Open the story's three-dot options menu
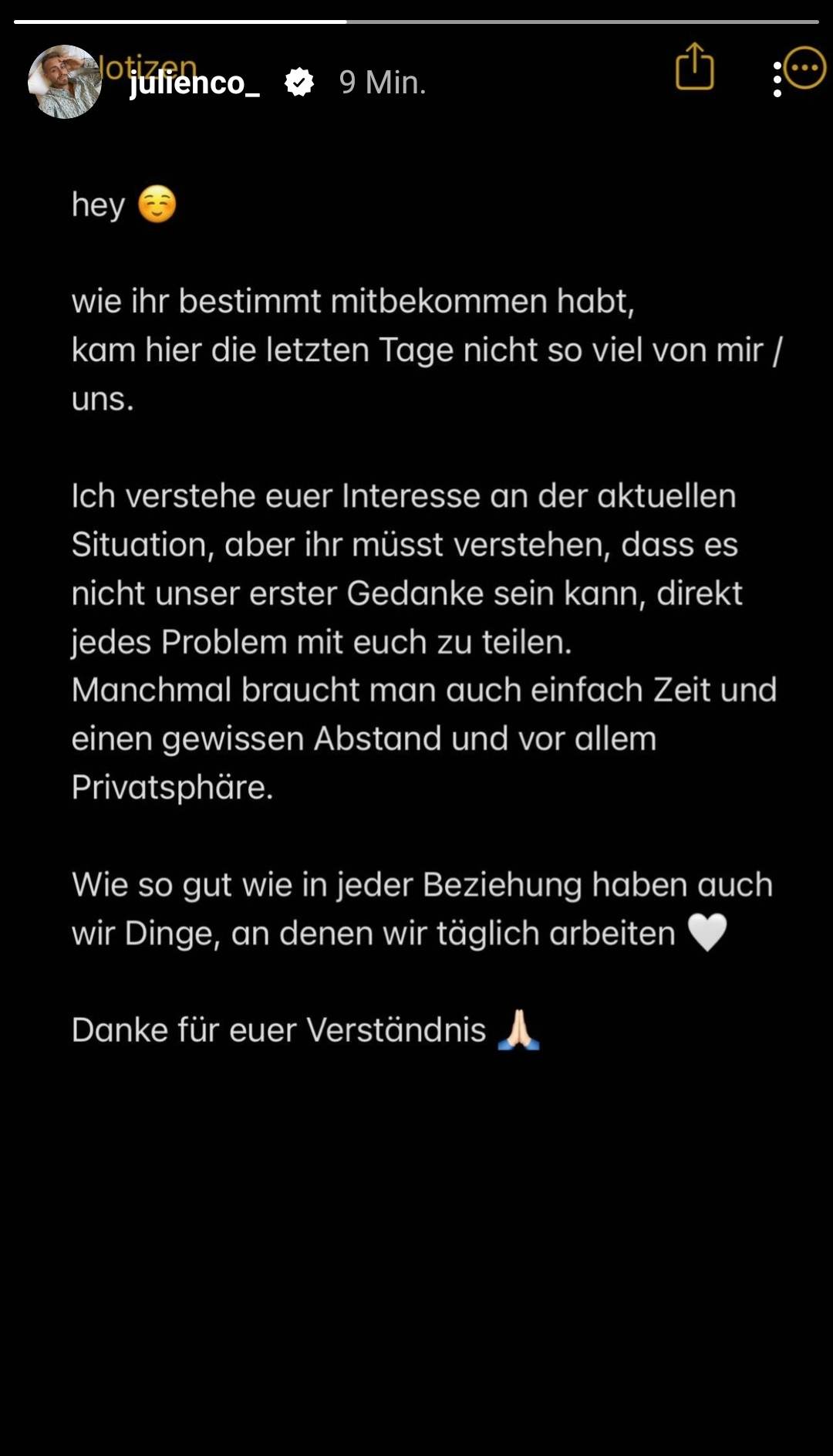This screenshot has height=1456, width=833. tap(777, 79)
